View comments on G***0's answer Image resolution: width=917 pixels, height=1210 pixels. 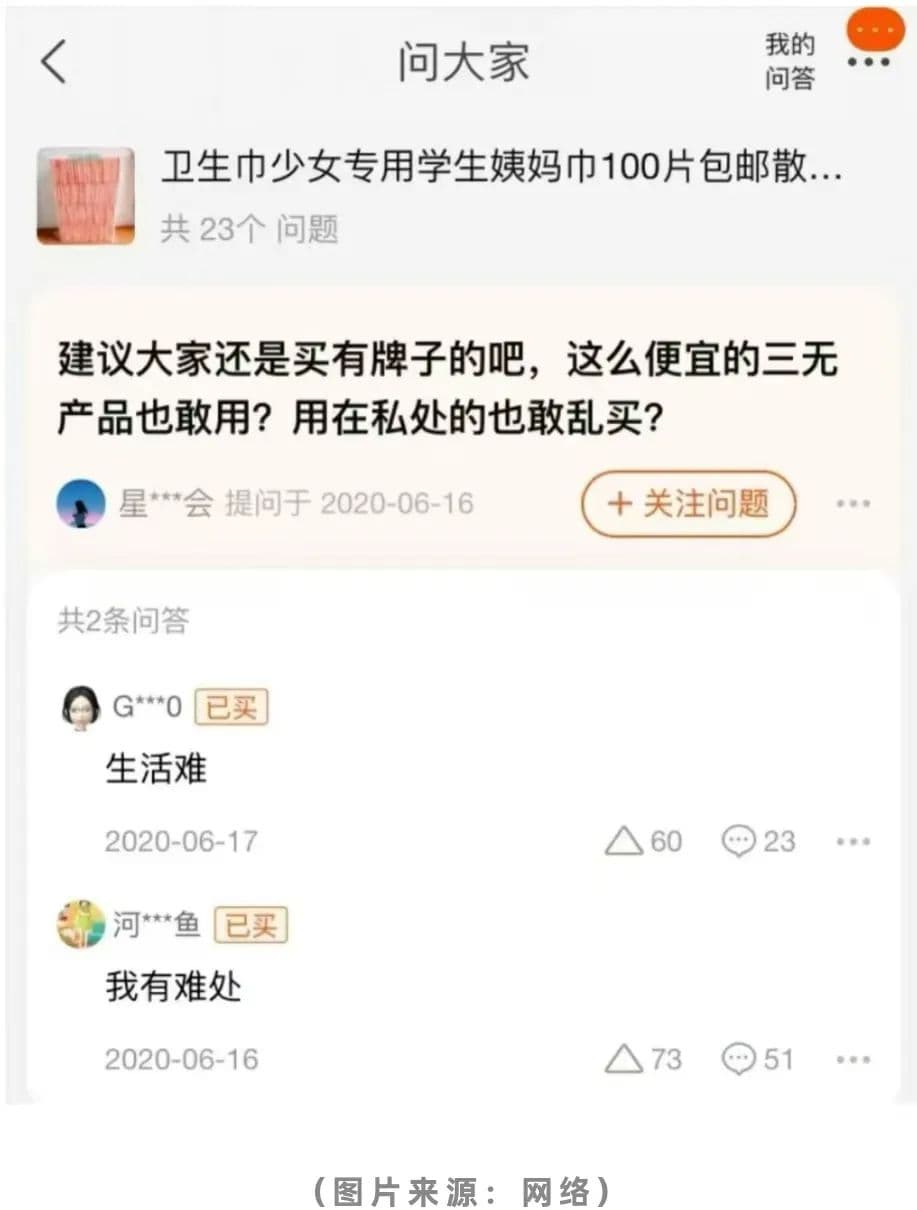759,841
